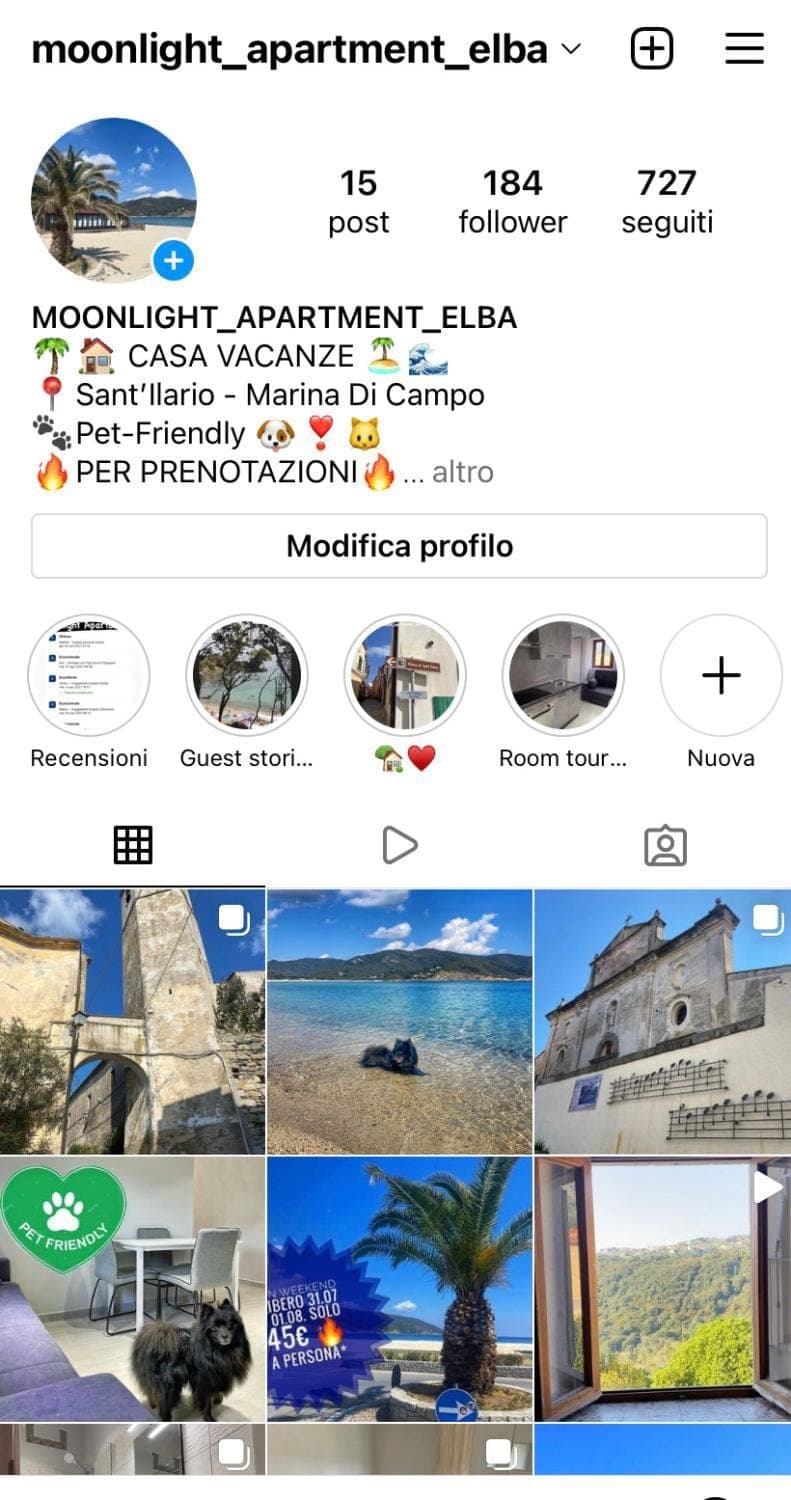This screenshot has width=791, height=1500.
Task: Add a story via the profile picture plus
Action: click(173, 262)
